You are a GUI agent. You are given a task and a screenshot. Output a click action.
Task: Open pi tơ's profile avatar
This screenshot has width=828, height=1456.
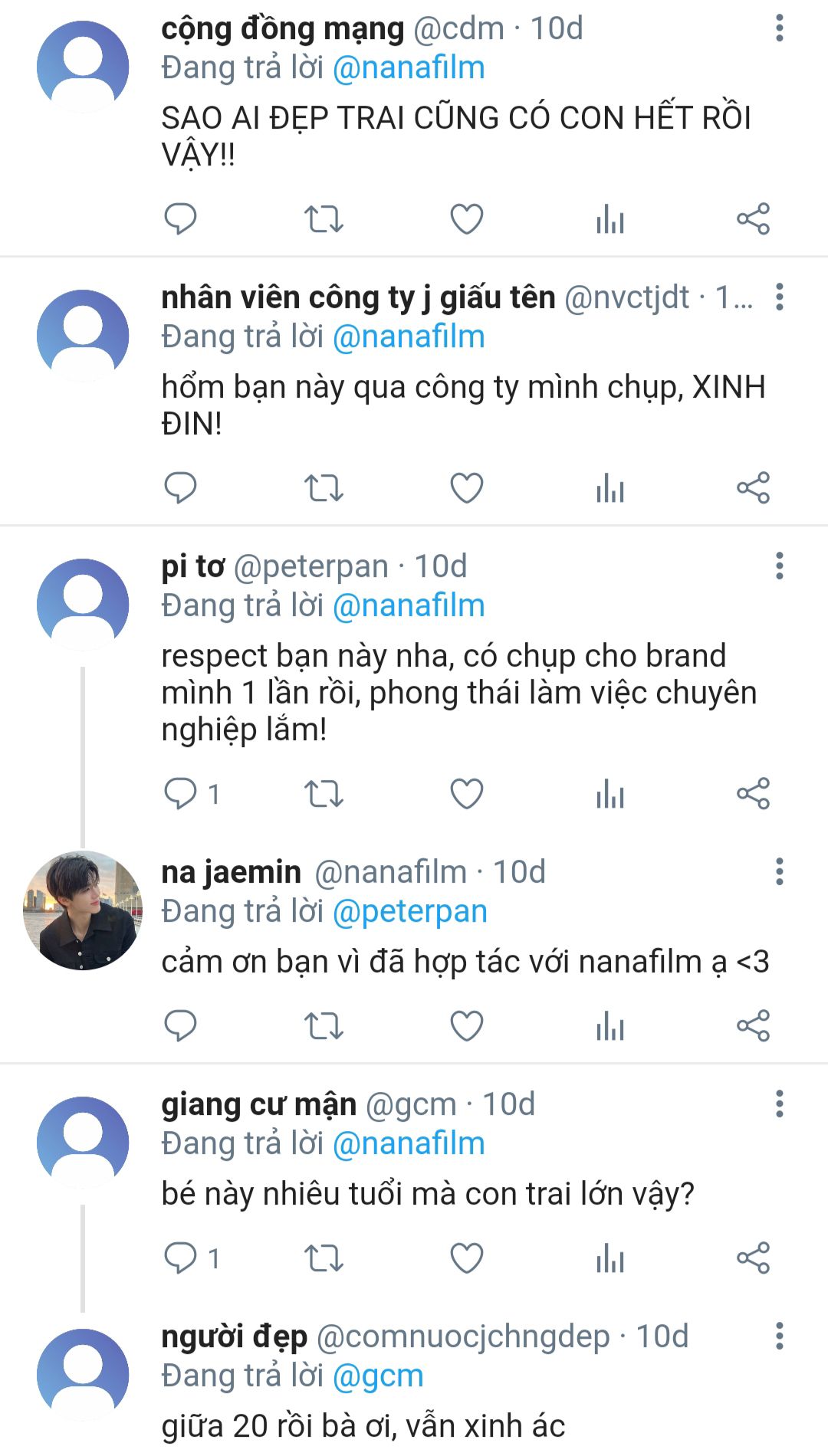coord(83,605)
